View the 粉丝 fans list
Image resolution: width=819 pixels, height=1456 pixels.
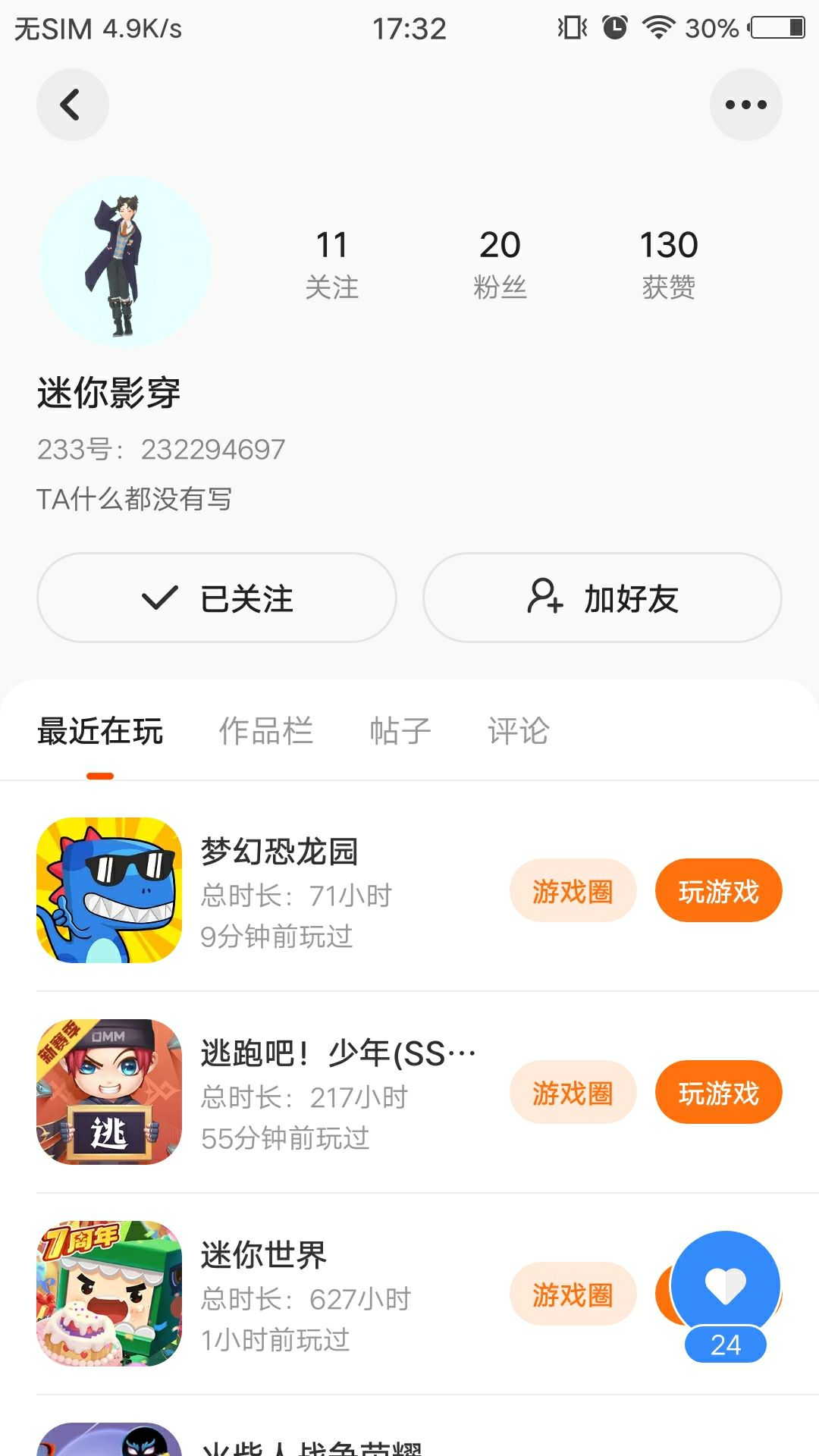(x=500, y=264)
